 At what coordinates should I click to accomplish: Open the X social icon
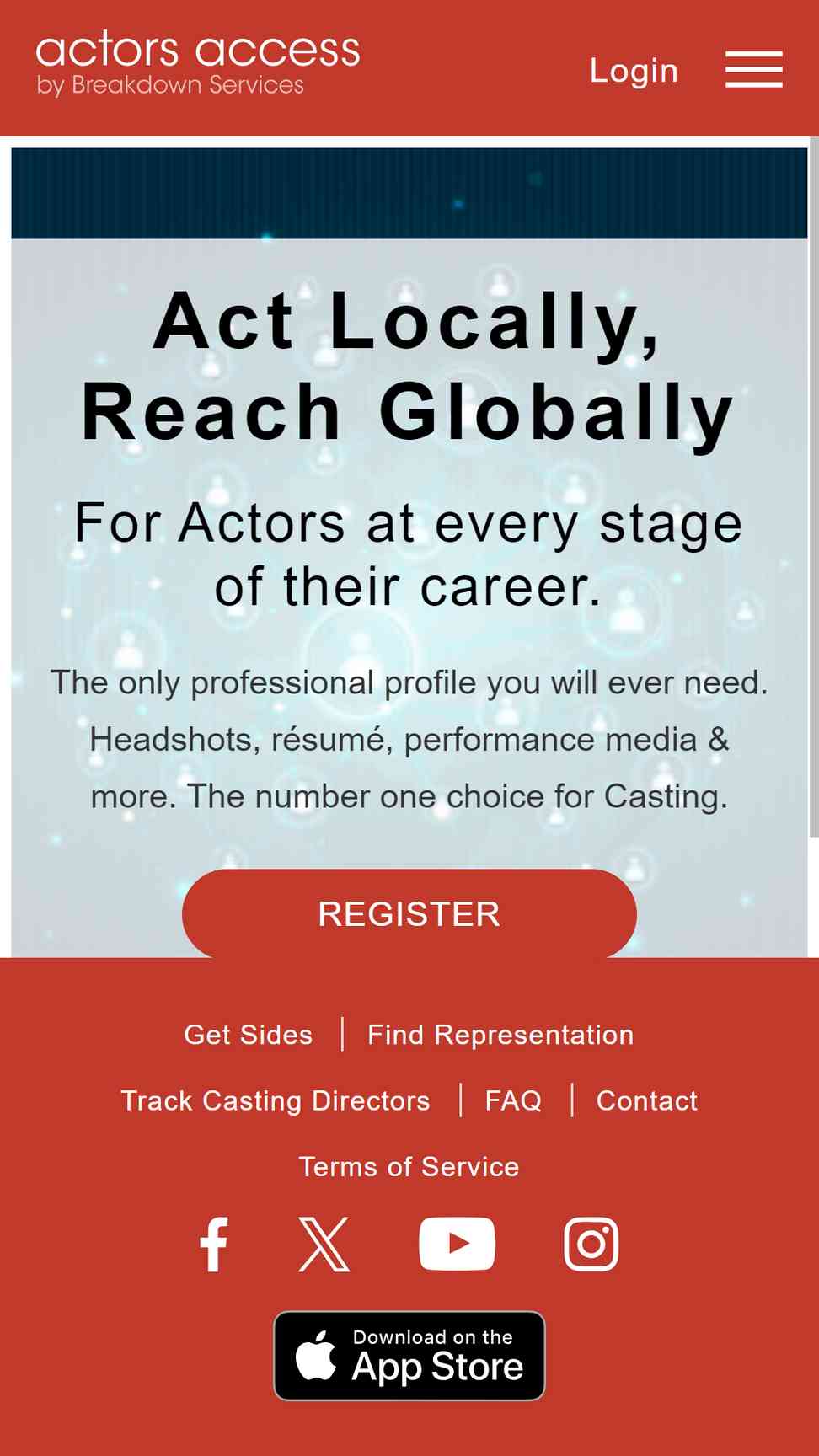tap(324, 1244)
